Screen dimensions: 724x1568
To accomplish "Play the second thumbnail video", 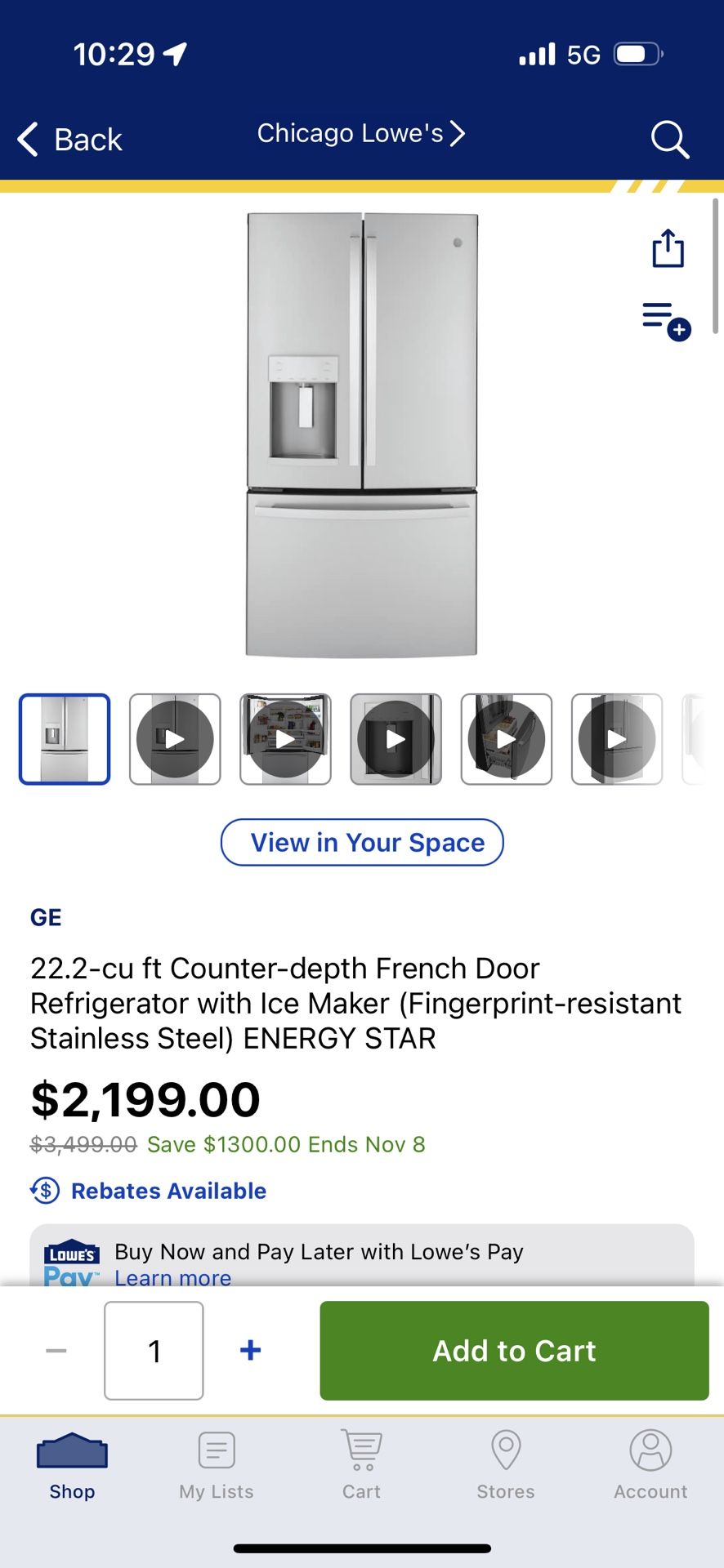I will coord(175,739).
